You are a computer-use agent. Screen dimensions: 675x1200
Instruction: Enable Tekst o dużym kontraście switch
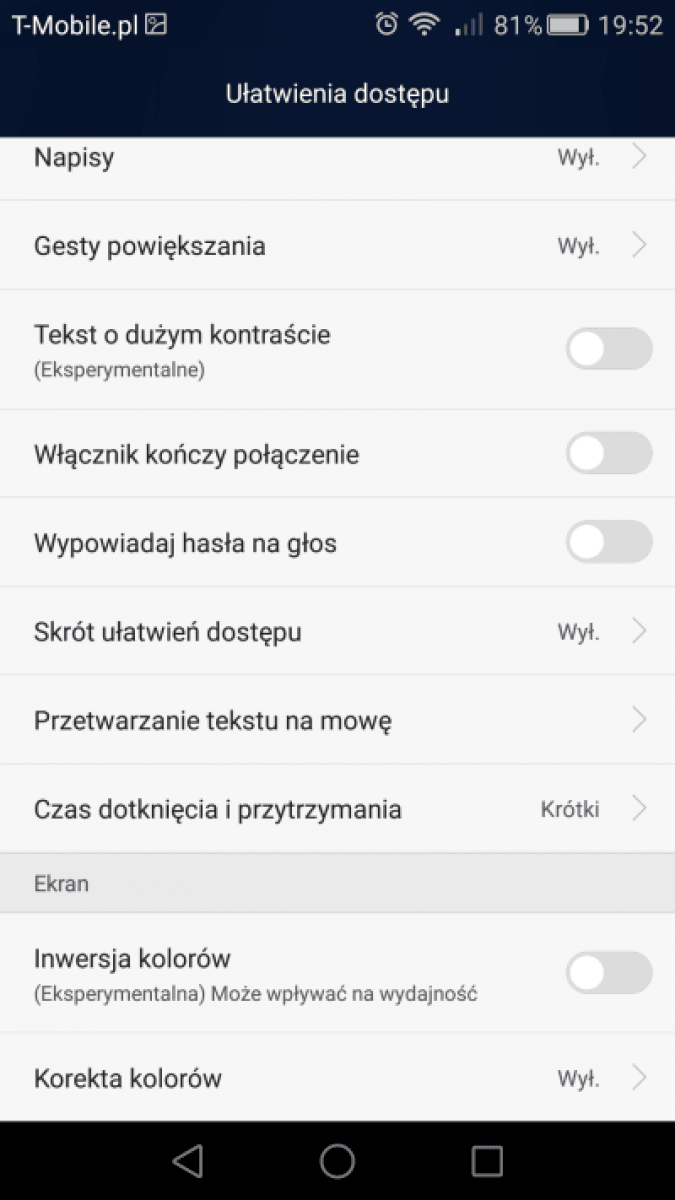point(609,349)
